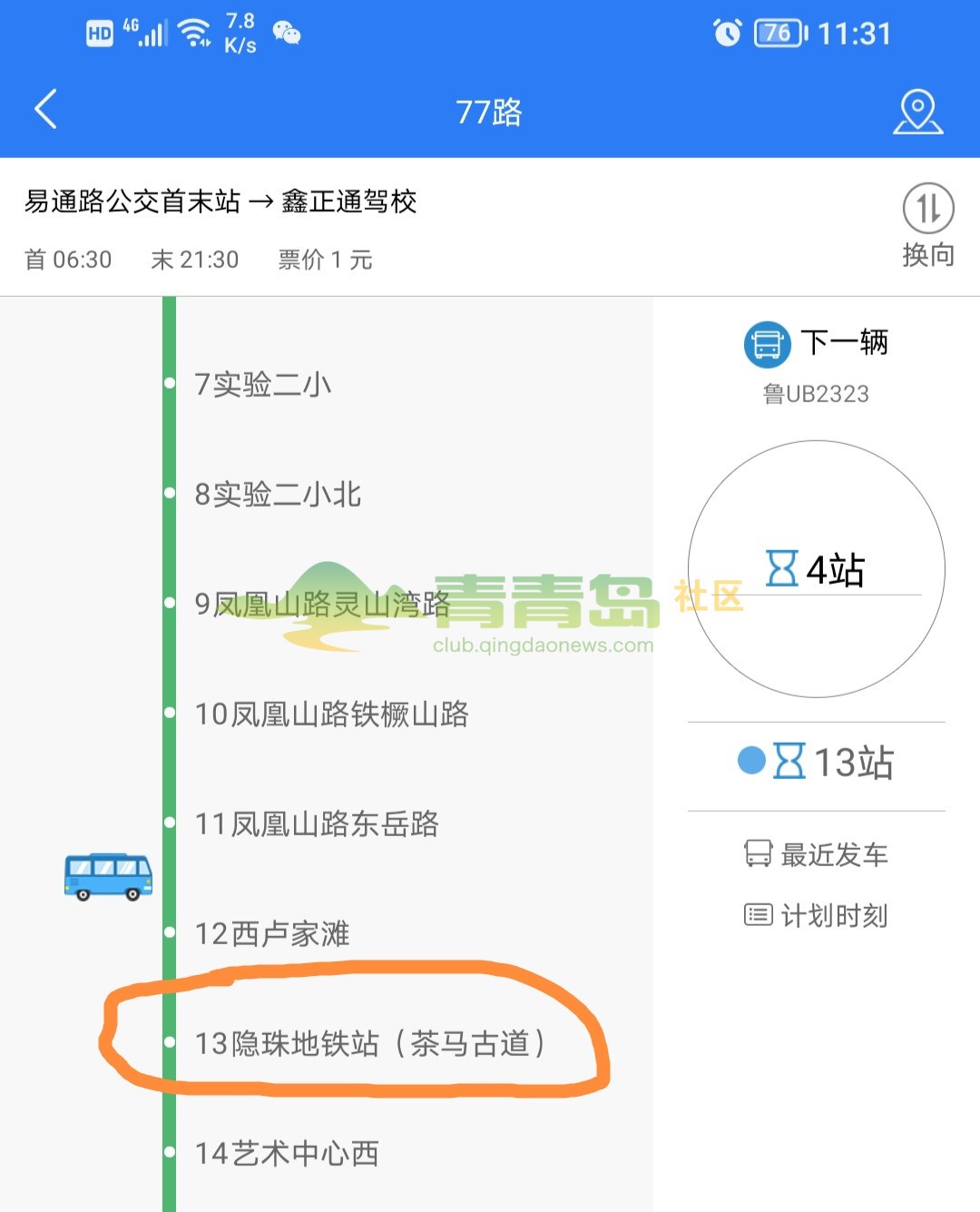Tap the next bus 4站 circle
Screen dimensions: 980x1212
tap(816, 569)
